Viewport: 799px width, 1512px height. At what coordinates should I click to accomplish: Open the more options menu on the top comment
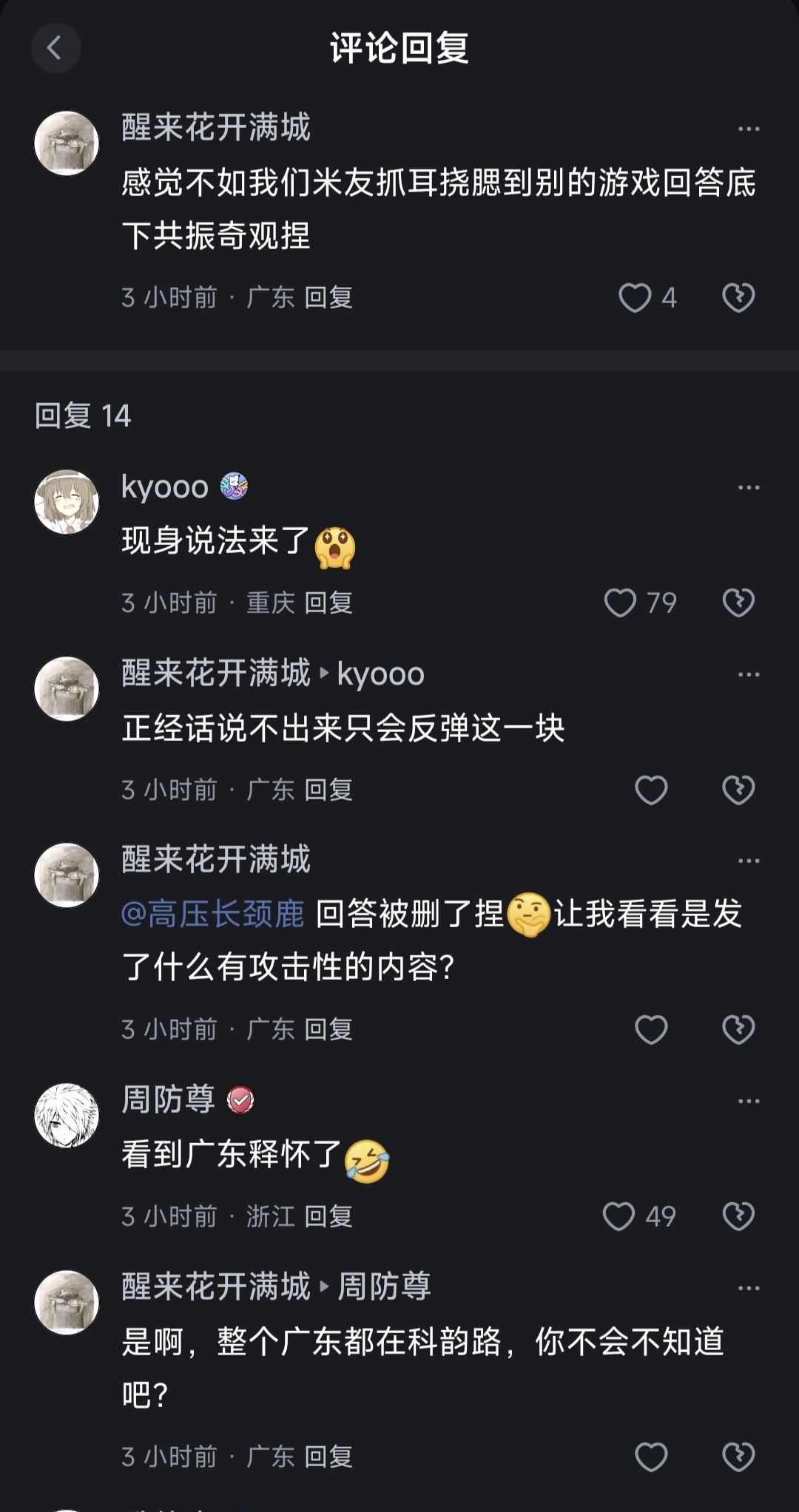(749, 129)
